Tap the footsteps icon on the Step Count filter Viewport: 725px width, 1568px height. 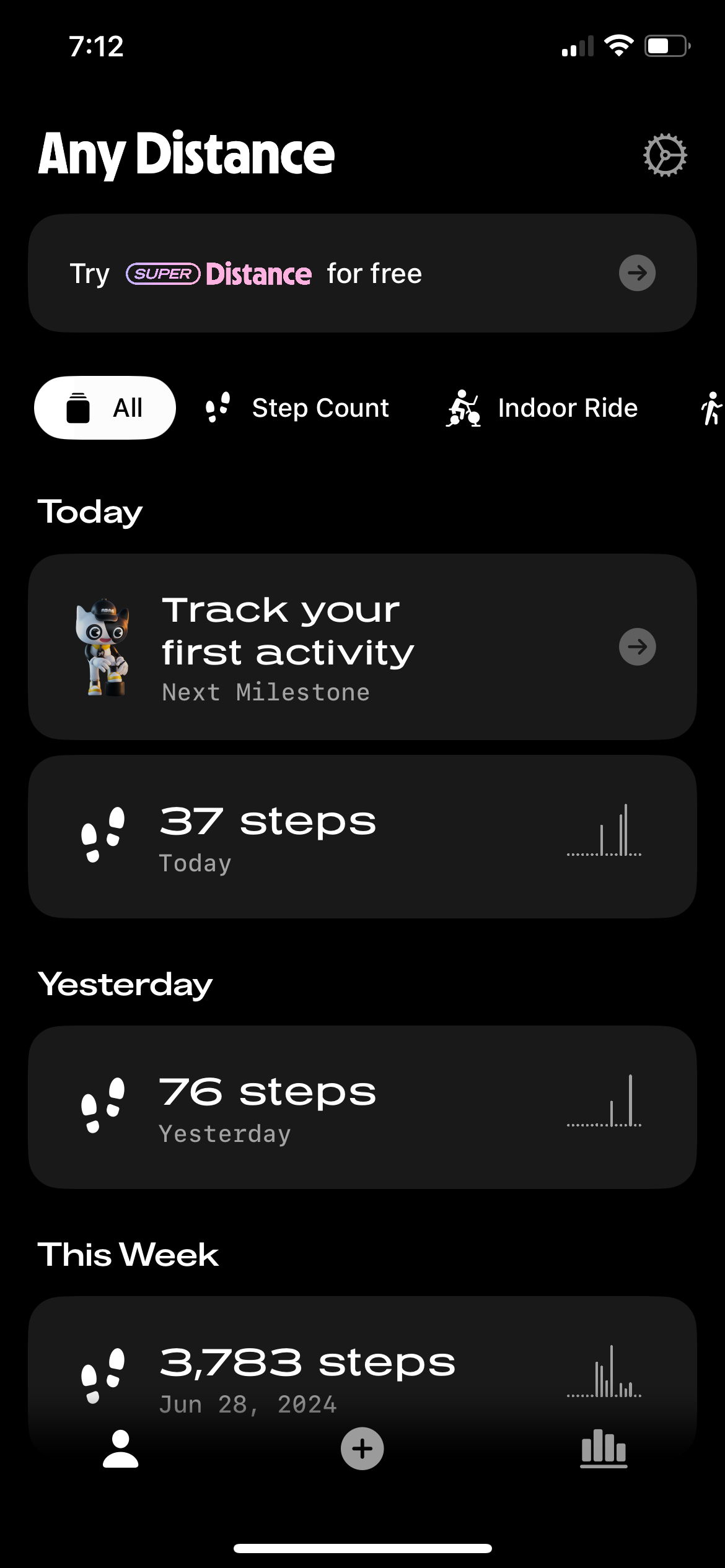216,407
